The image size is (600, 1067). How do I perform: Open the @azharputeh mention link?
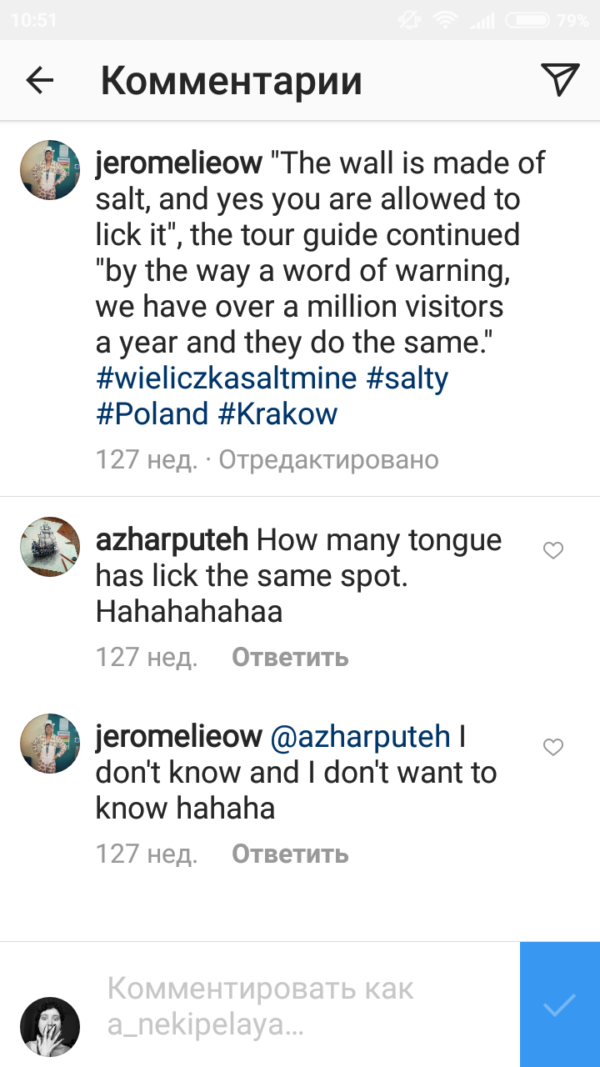[361, 737]
